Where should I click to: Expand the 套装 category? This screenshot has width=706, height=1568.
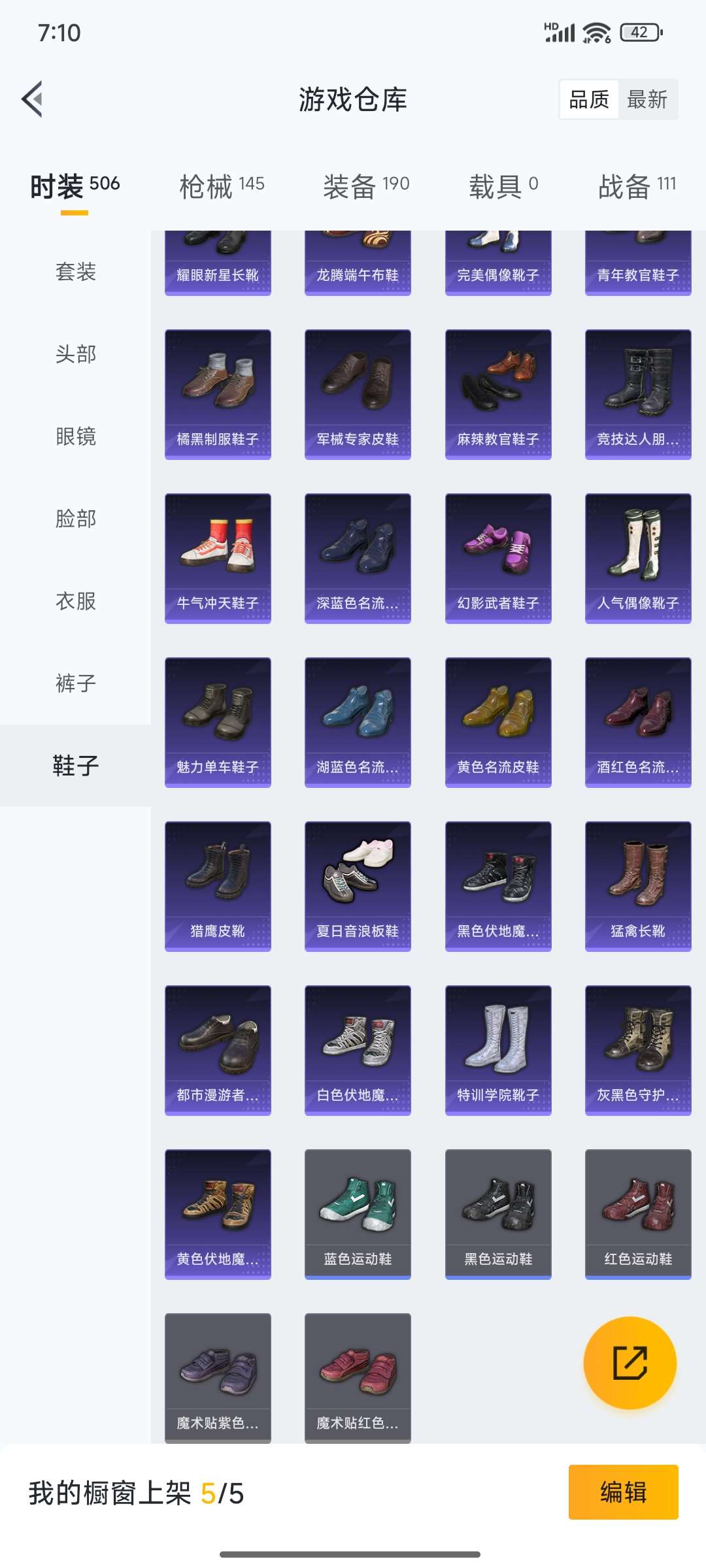pos(74,272)
